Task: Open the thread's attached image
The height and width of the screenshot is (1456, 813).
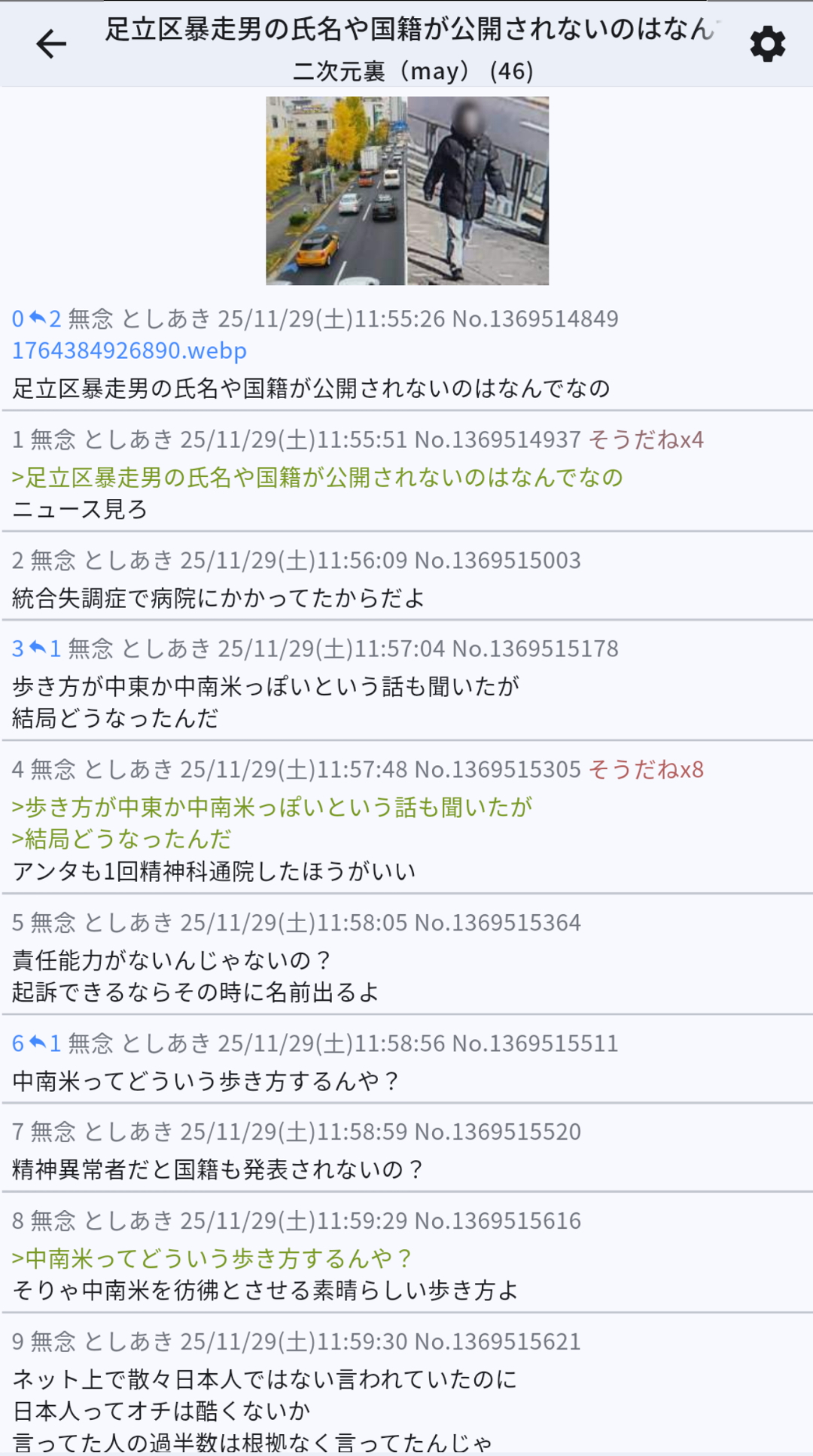Action: pos(407,190)
